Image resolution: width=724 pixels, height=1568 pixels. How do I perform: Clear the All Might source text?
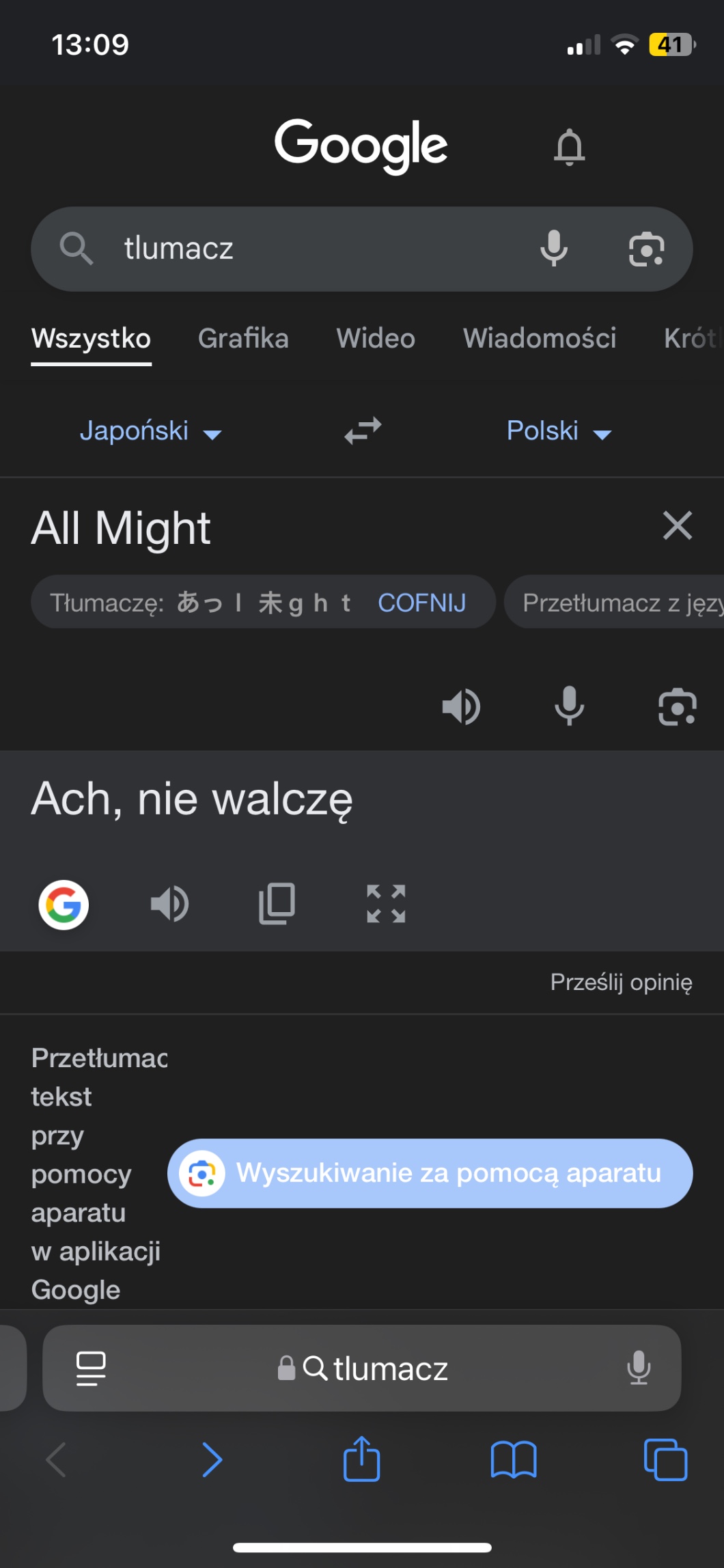click(x=678, y=525)
